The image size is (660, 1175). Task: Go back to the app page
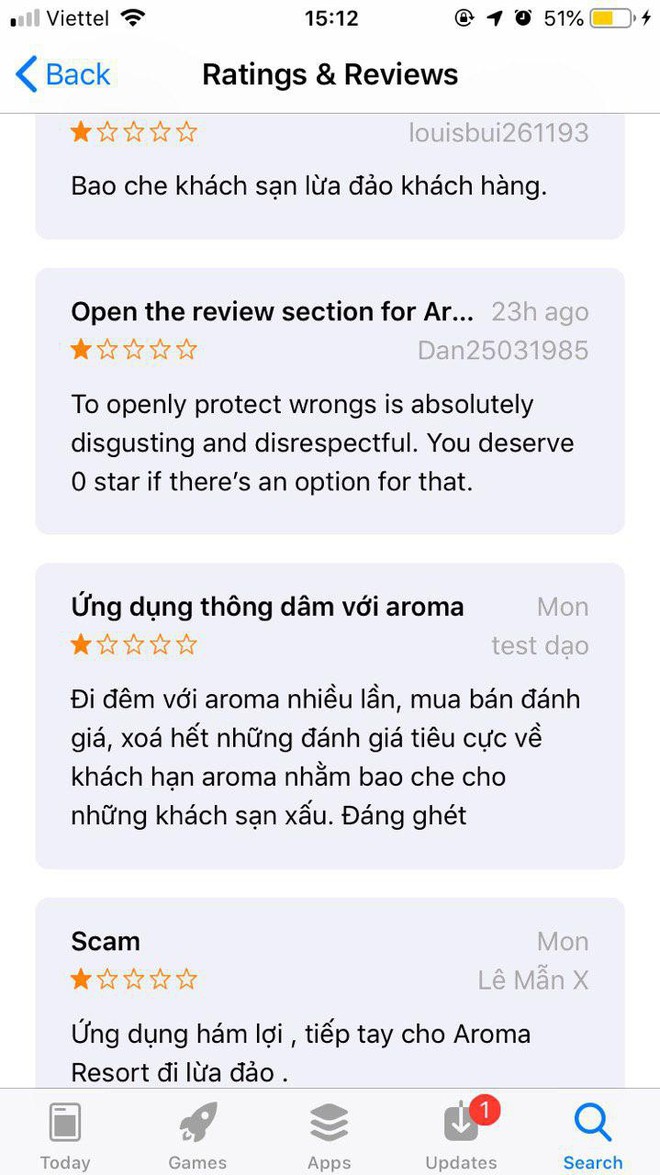tap(63, 75)
